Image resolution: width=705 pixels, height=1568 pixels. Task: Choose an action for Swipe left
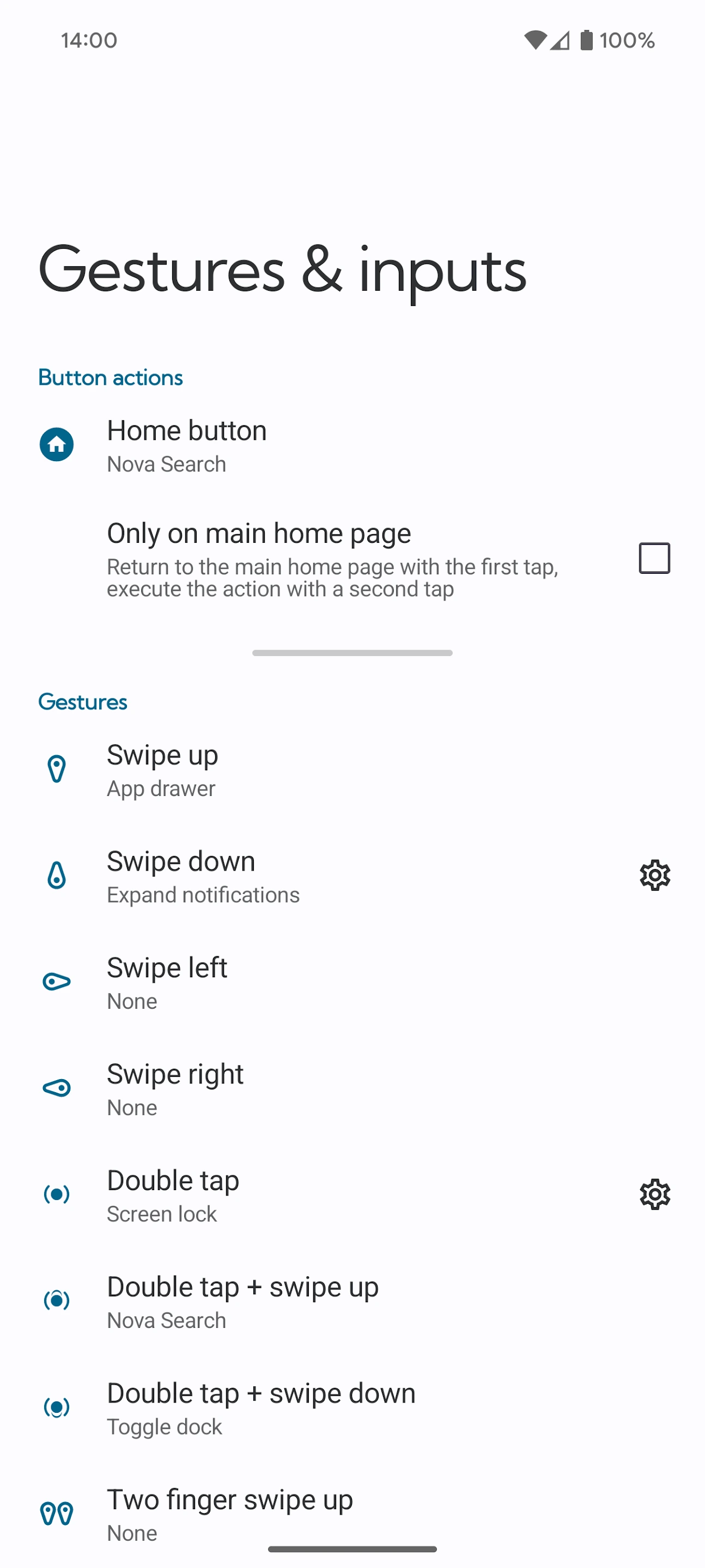(x=167, y=982)
